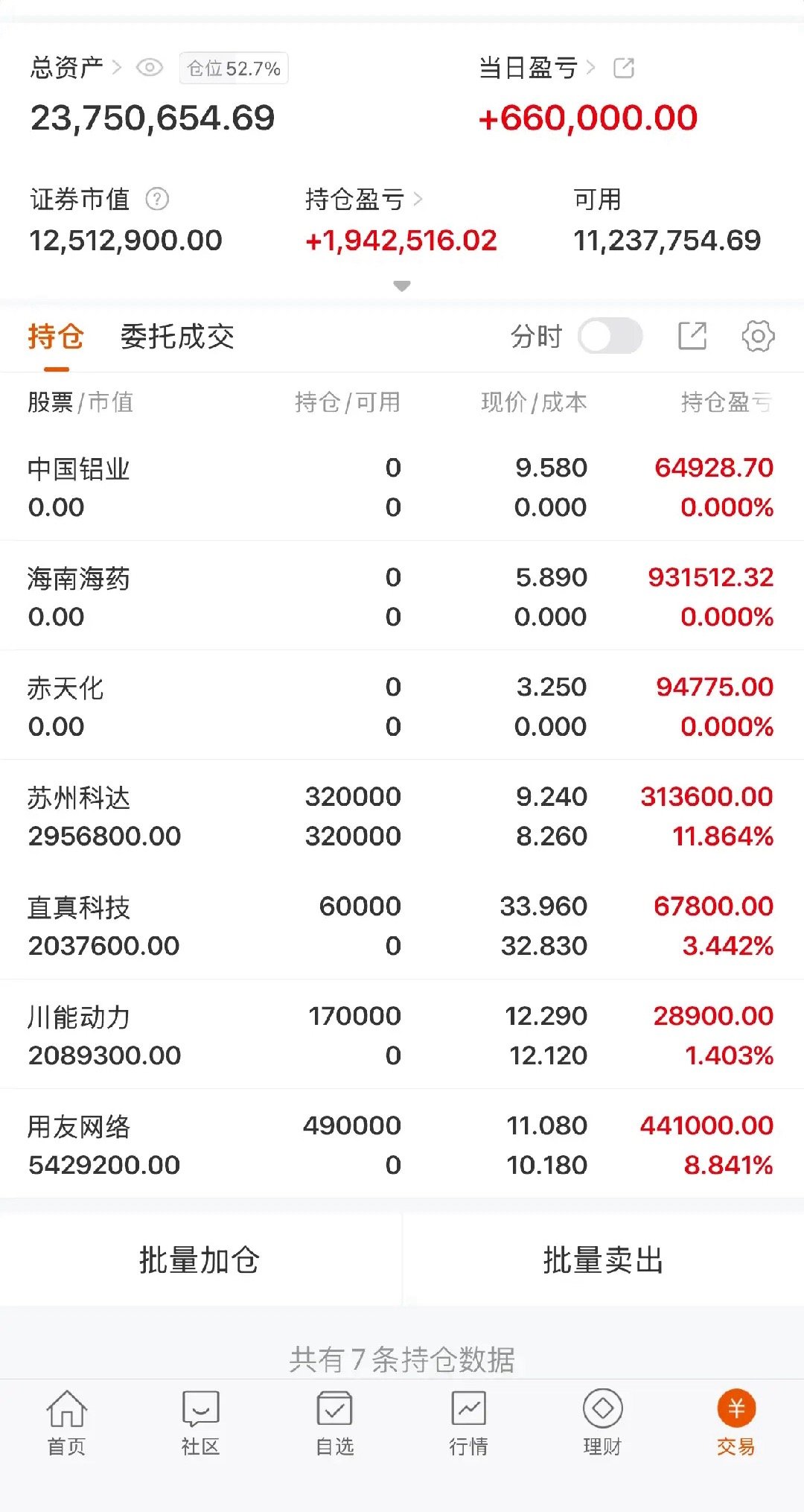This screenshot has width=804, height=1512.
Task: Open the 直真科技 position
Action: point(402,924)
